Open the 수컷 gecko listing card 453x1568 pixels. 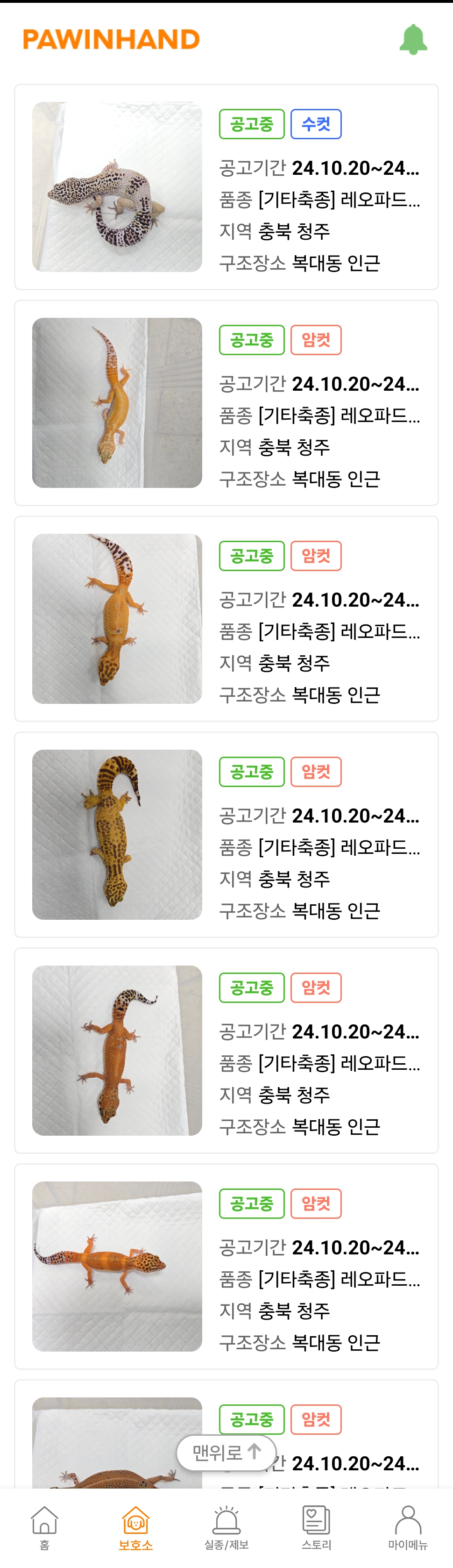pyautogui.click(x=226, y=187)
